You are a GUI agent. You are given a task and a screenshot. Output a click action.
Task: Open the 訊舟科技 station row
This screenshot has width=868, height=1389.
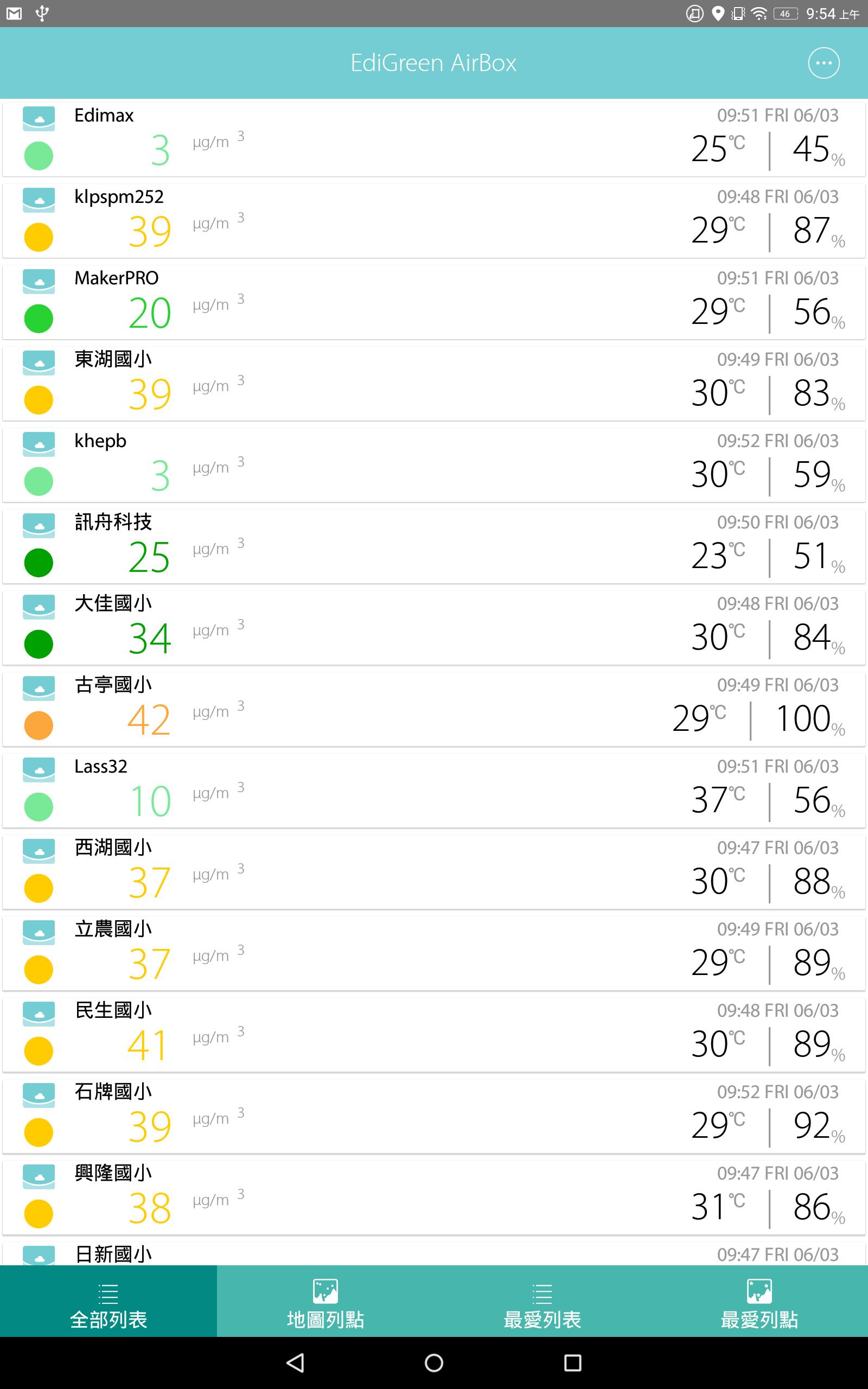pyautogui.click(x=434, y=546)
